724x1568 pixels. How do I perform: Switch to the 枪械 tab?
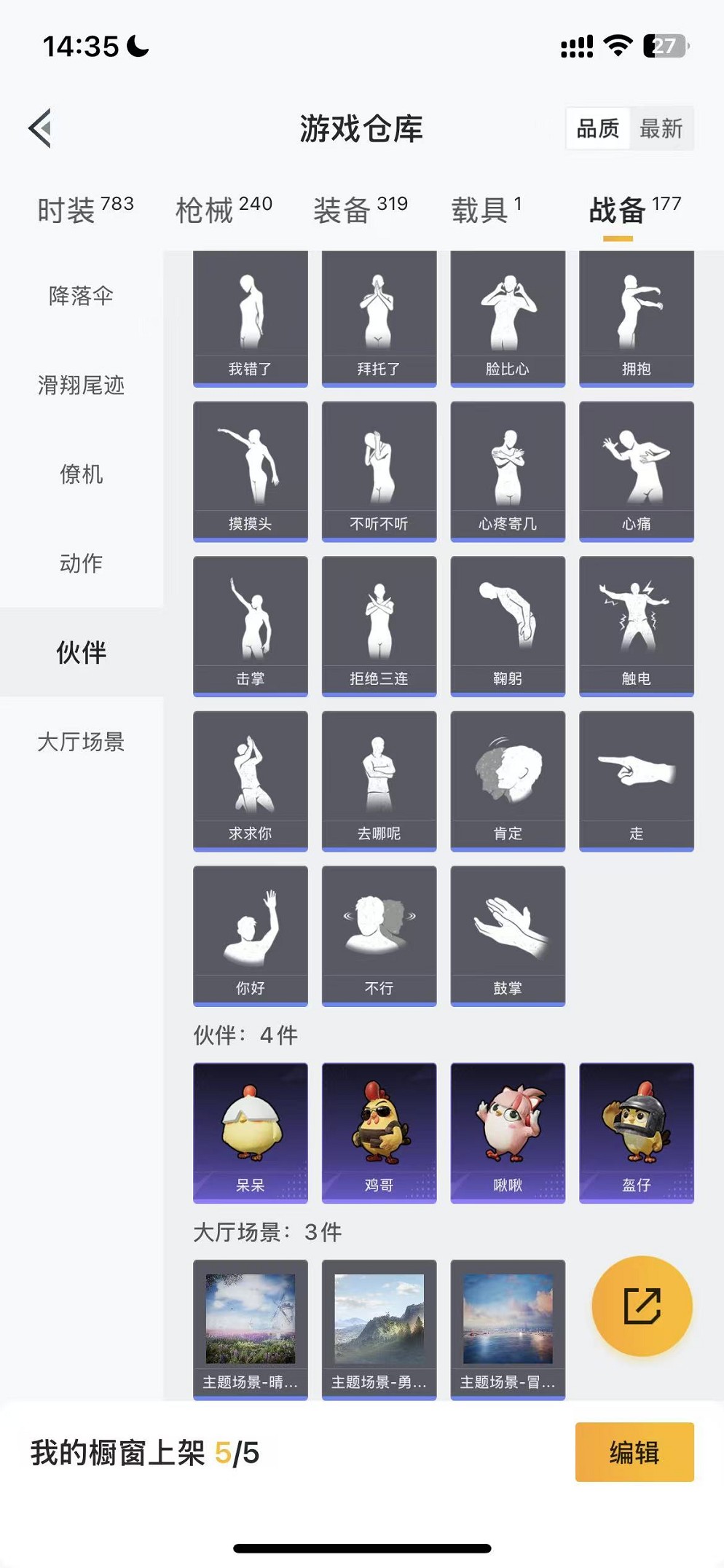click(224, 210)
